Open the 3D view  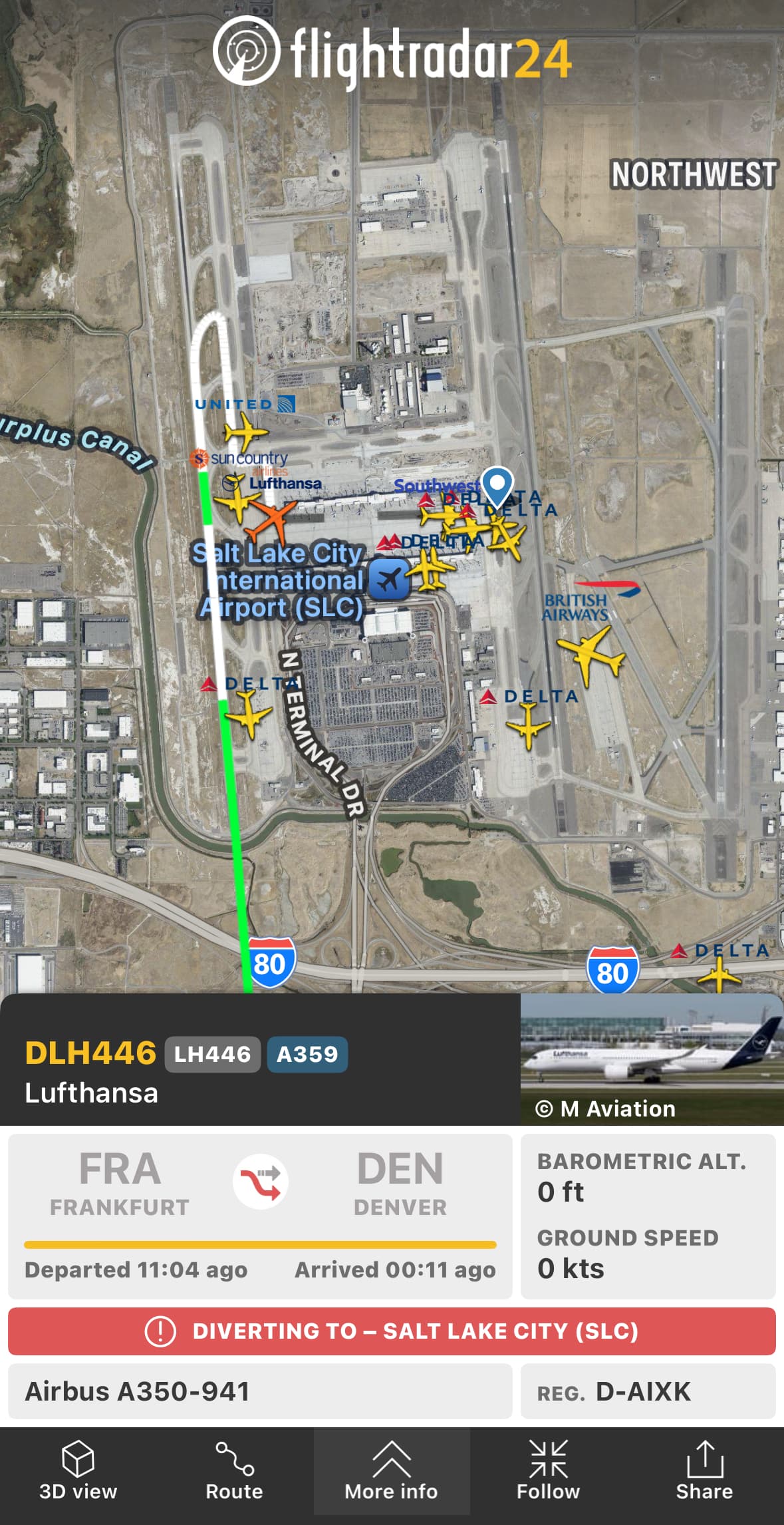[78, 1471]
